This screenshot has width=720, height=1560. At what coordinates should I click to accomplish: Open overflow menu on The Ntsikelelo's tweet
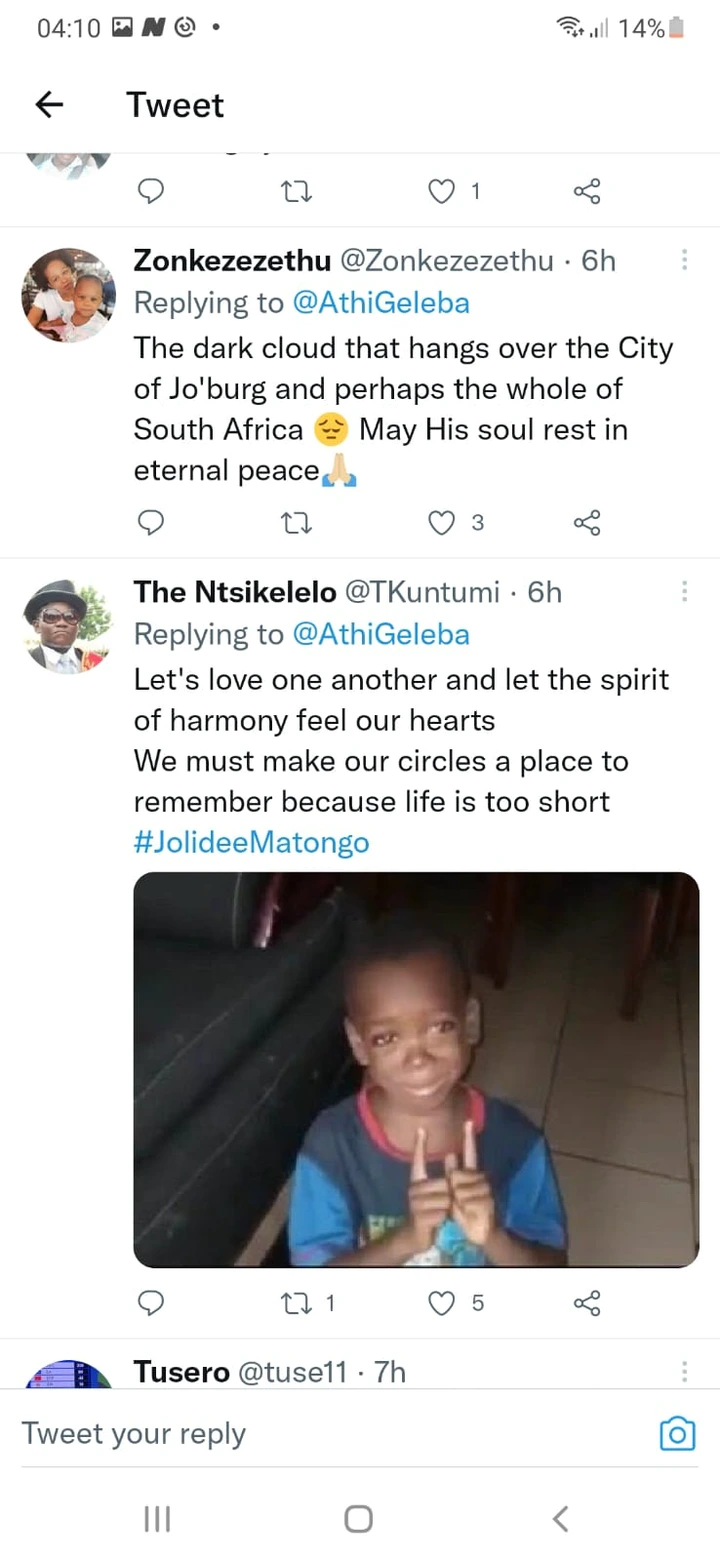(x=684, y=592)
